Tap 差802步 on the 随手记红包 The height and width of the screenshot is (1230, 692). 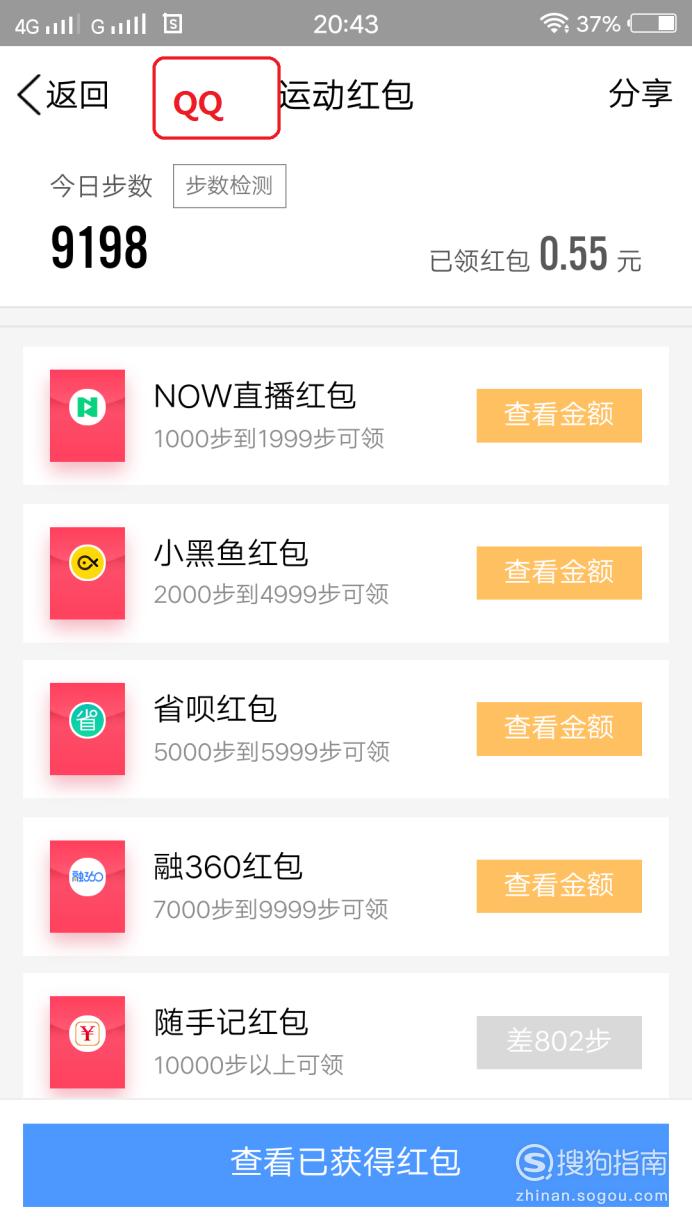(559, 1042)
